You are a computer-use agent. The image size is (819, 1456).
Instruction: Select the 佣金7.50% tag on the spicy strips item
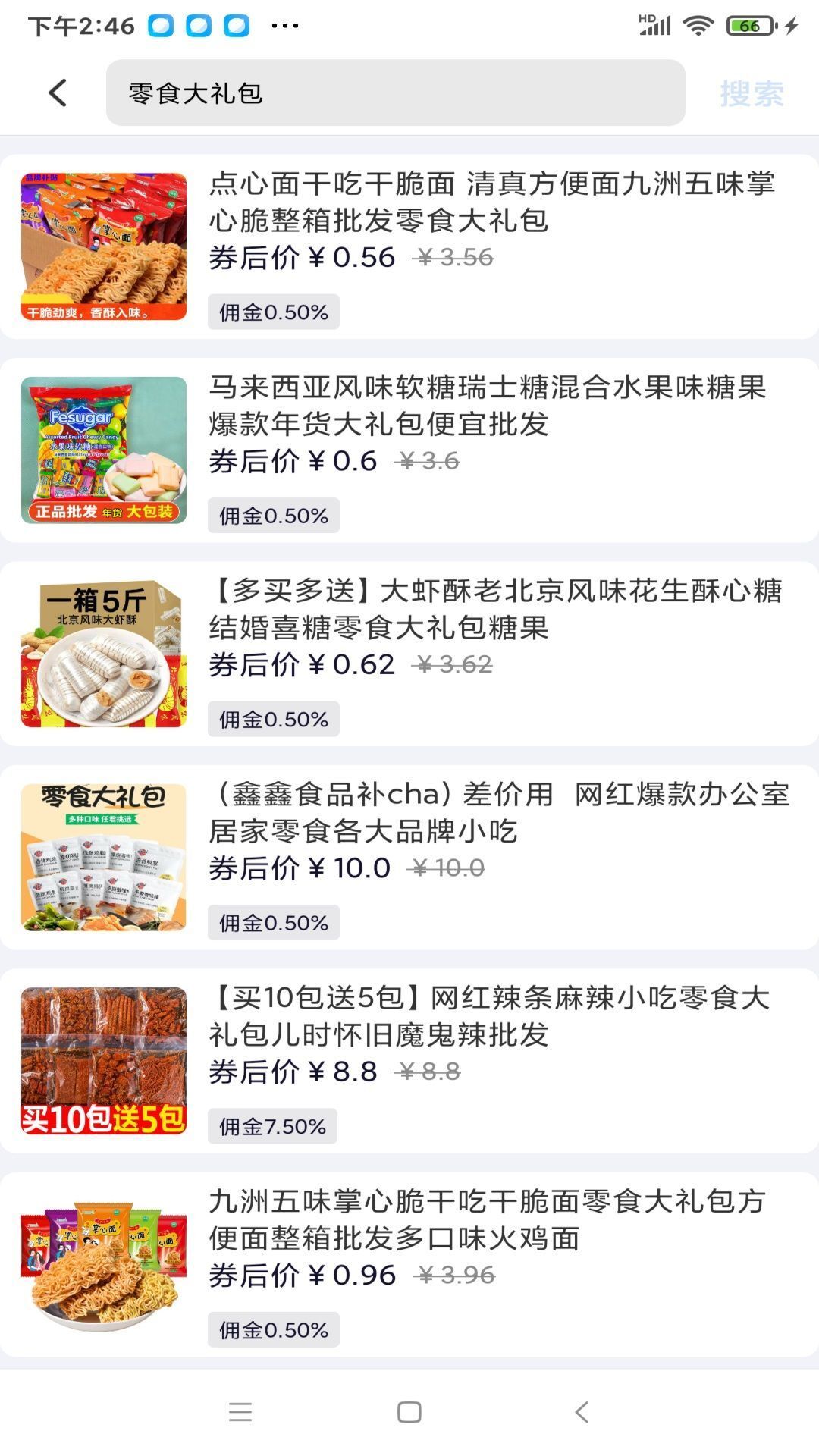273,1126
